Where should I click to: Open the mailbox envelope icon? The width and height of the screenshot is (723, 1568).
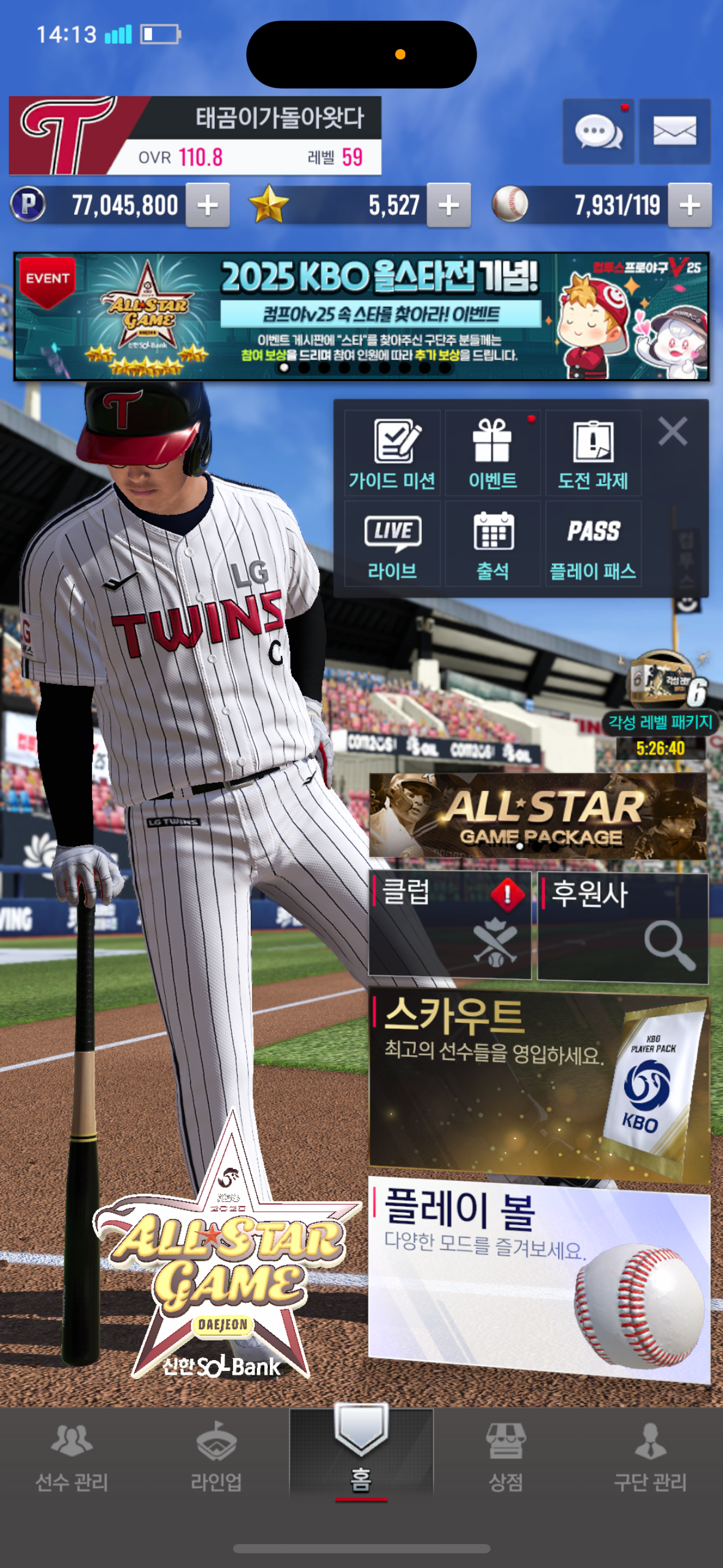click(674, 131)
